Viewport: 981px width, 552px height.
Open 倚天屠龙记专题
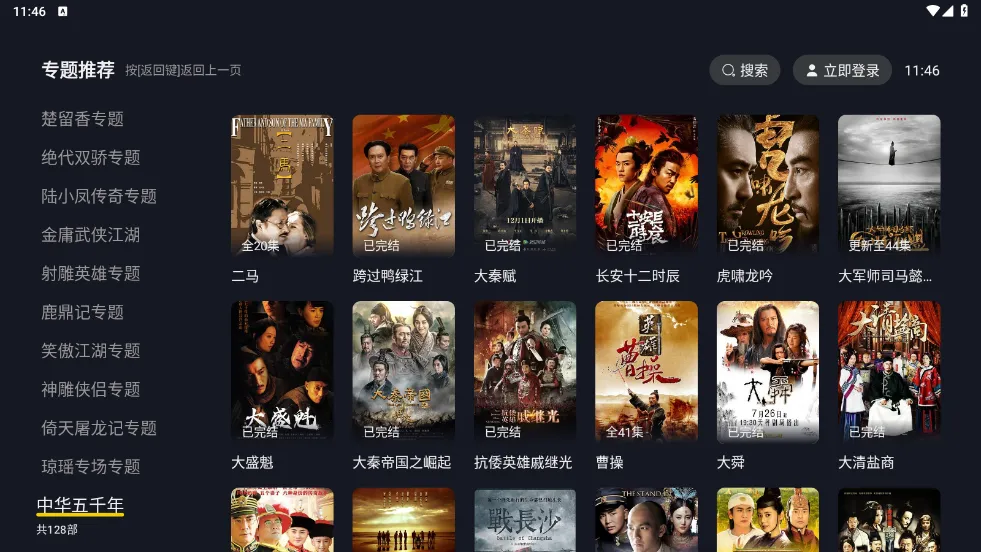pos(98,428)
